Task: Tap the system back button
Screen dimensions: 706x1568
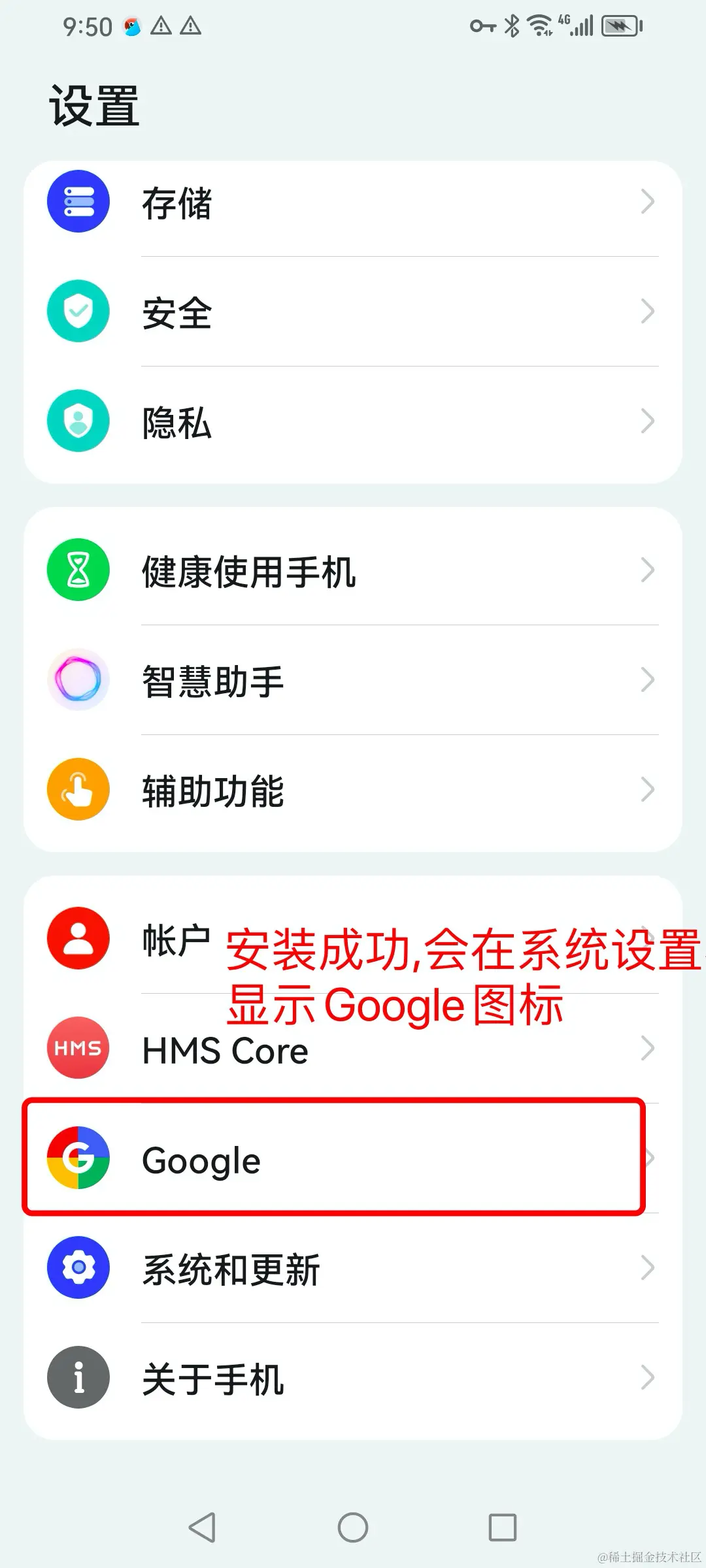Action: (202, 1527)
